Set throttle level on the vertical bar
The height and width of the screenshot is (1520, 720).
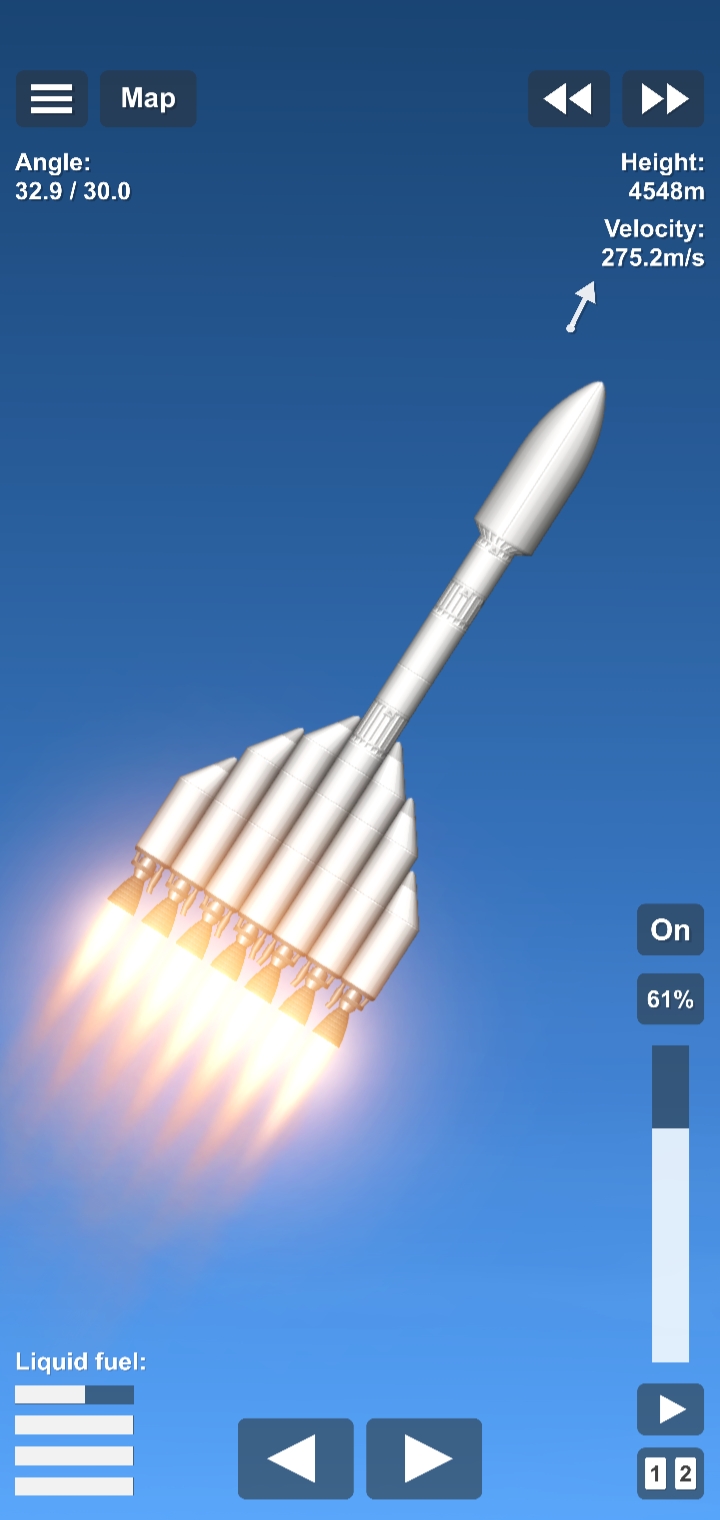(670, 1203)
